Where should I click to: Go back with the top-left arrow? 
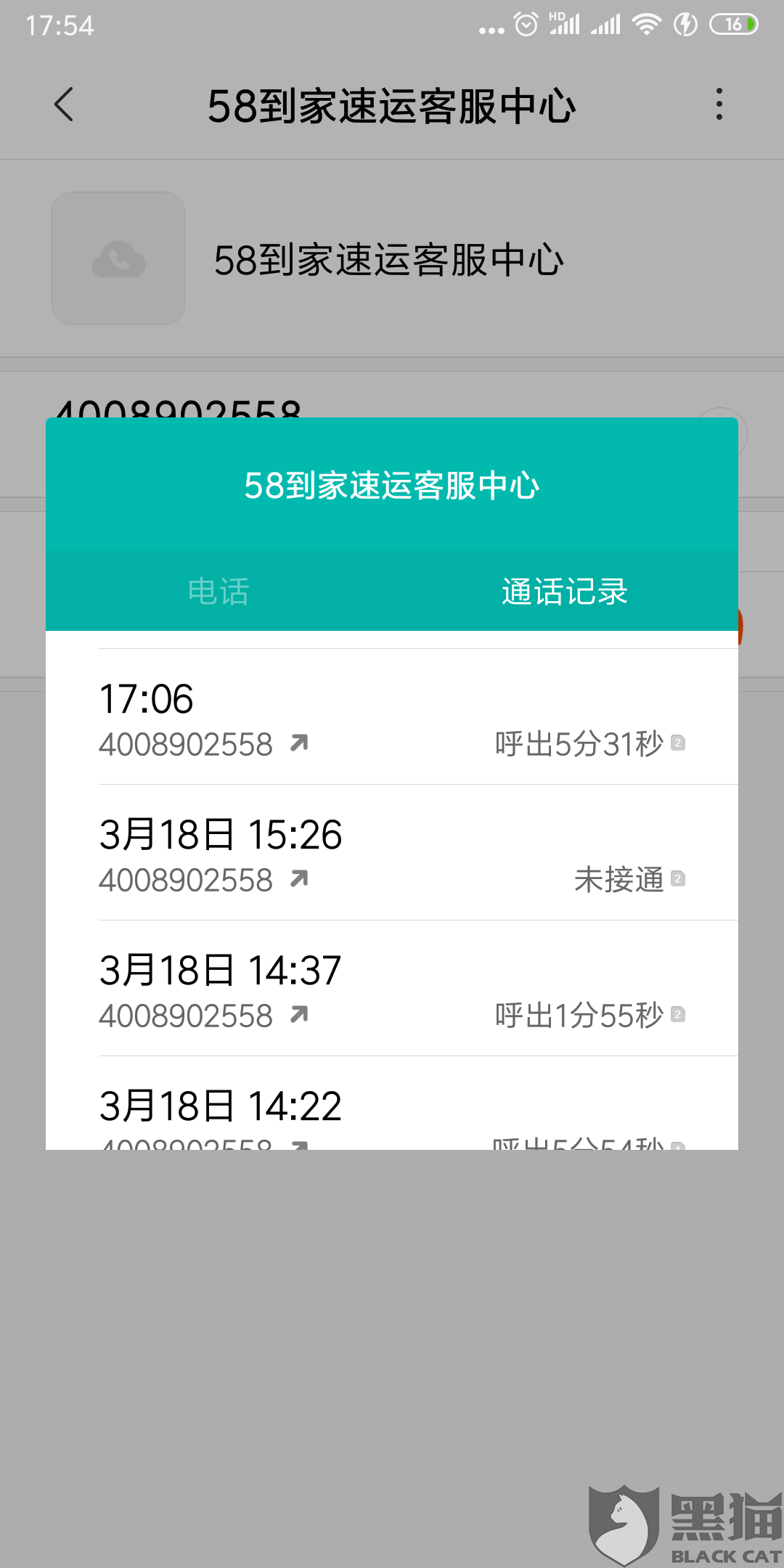pyautogui.click(x=64, y=105)
